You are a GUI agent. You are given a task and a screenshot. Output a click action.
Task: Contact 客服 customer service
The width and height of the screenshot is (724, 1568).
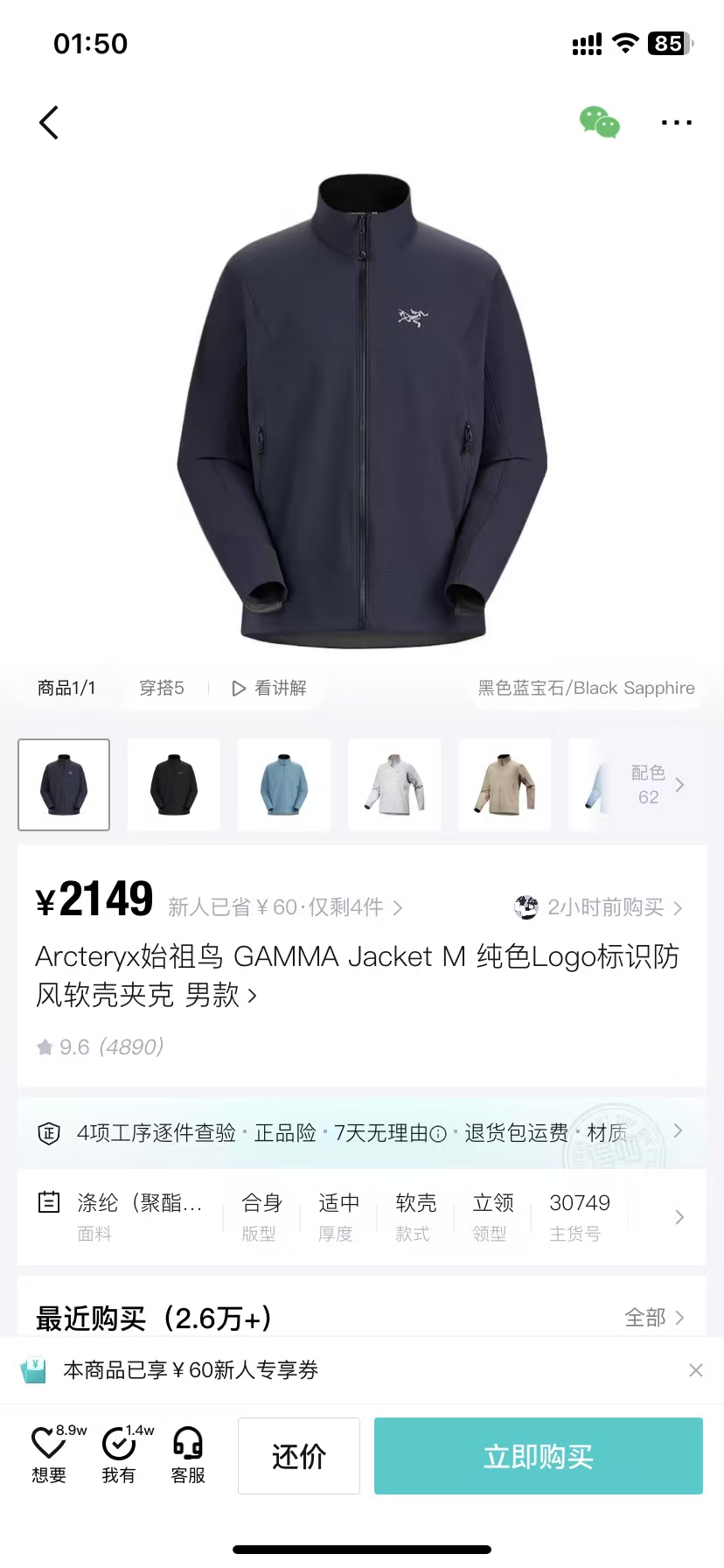[188, 1456]
